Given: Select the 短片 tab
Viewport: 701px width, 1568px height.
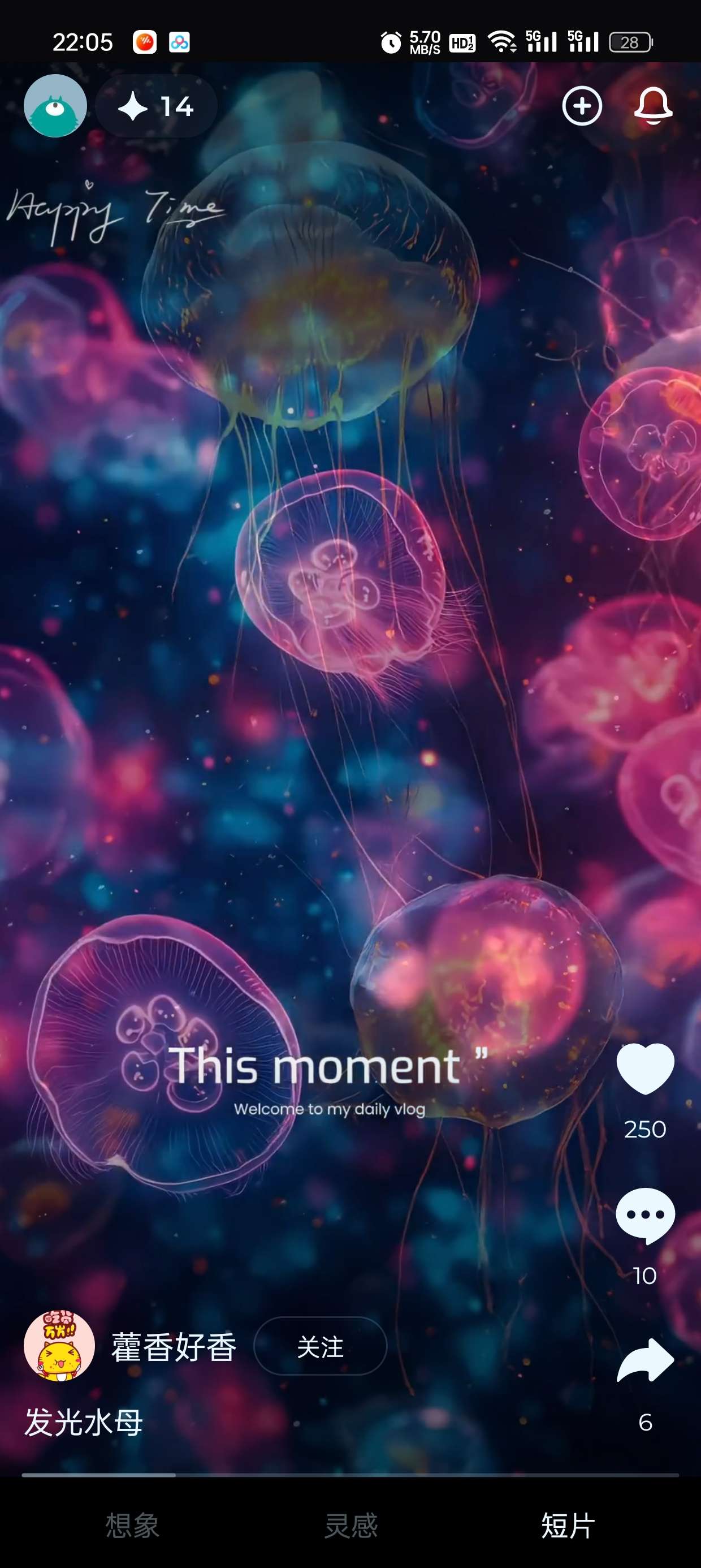Looking at the screenshot, I should pyautogui.click(x=568, y=1526).
